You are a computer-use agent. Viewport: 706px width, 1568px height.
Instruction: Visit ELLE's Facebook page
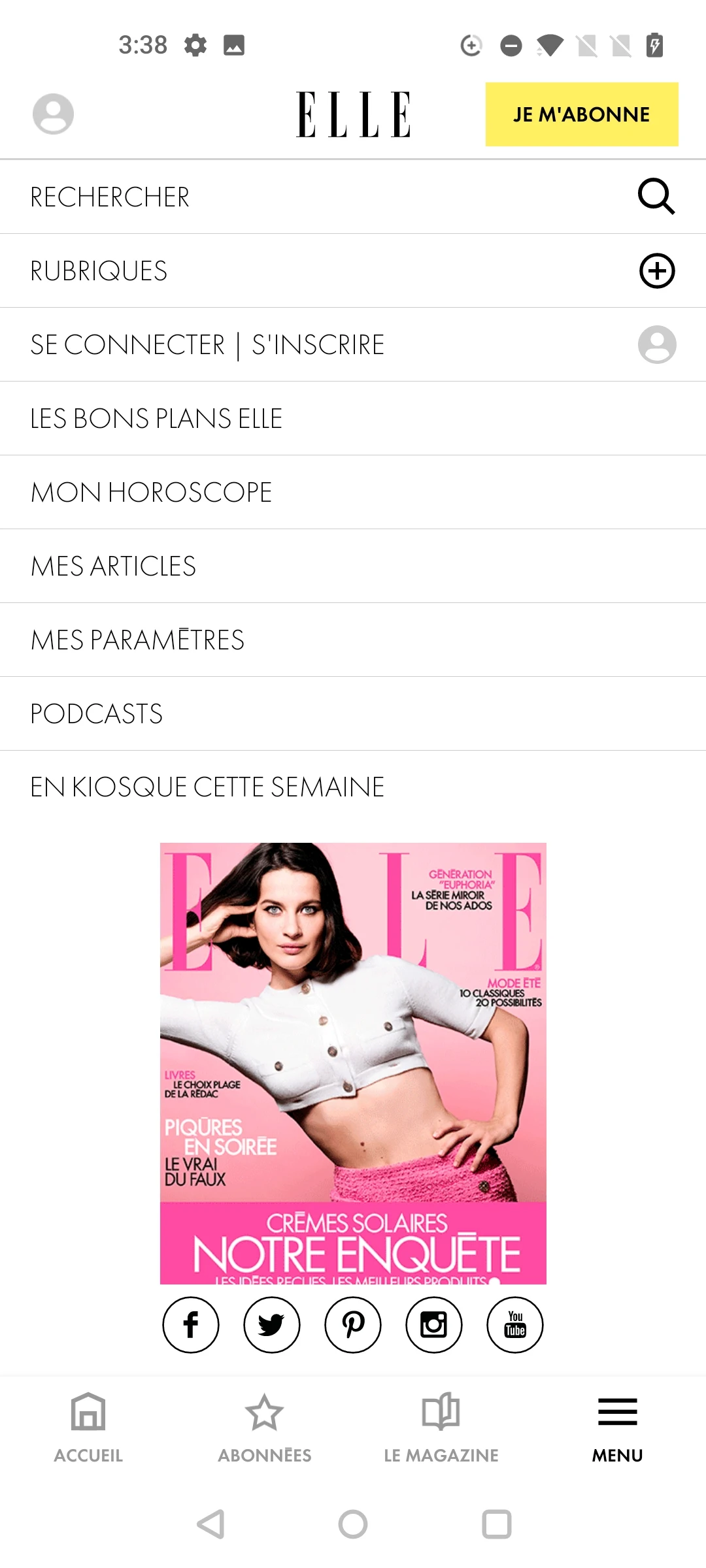tap(191, 1325)
